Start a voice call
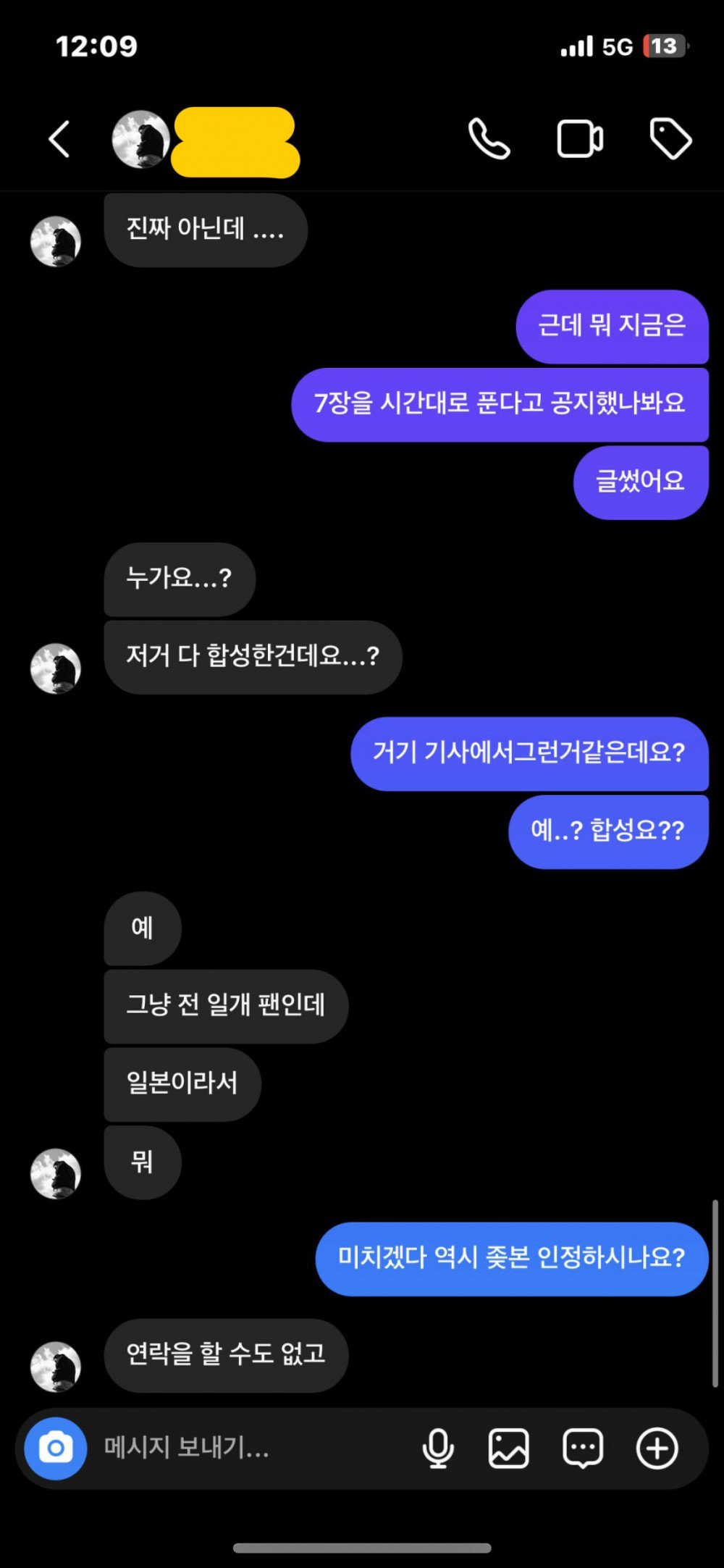724x1568 pixels. click(x=489, y=138)
